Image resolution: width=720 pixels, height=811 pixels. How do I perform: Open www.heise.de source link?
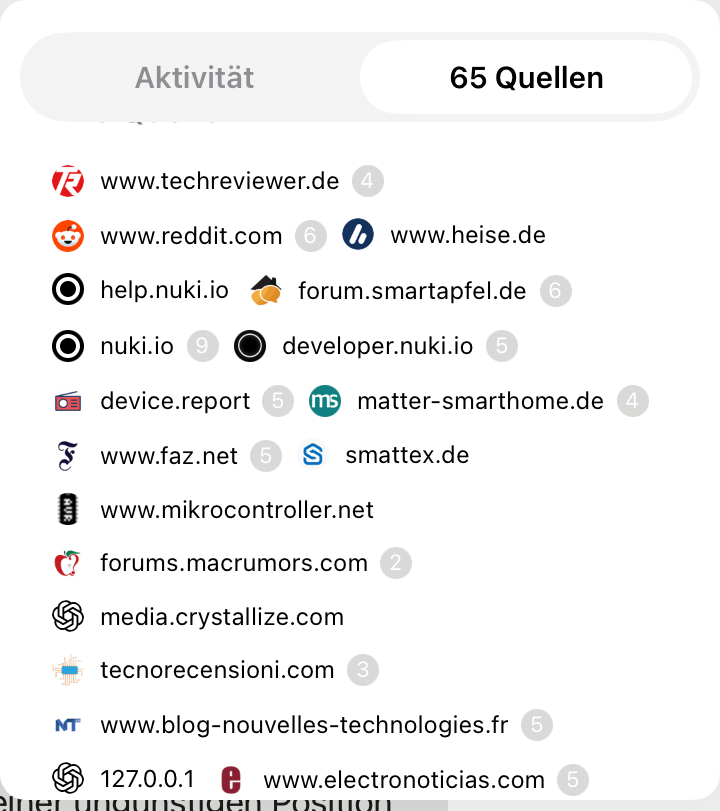coord(467,236)
